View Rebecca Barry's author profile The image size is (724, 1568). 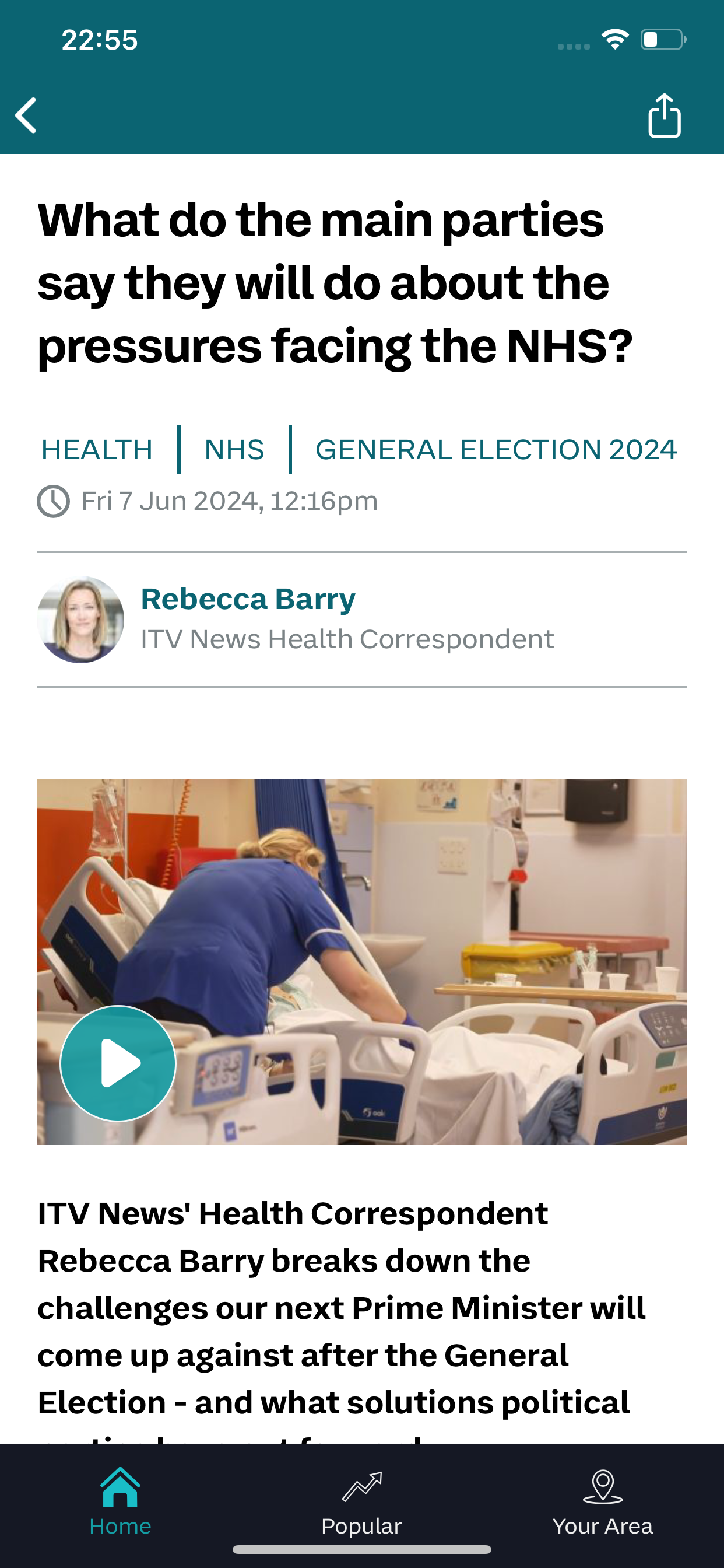point(248,598)
